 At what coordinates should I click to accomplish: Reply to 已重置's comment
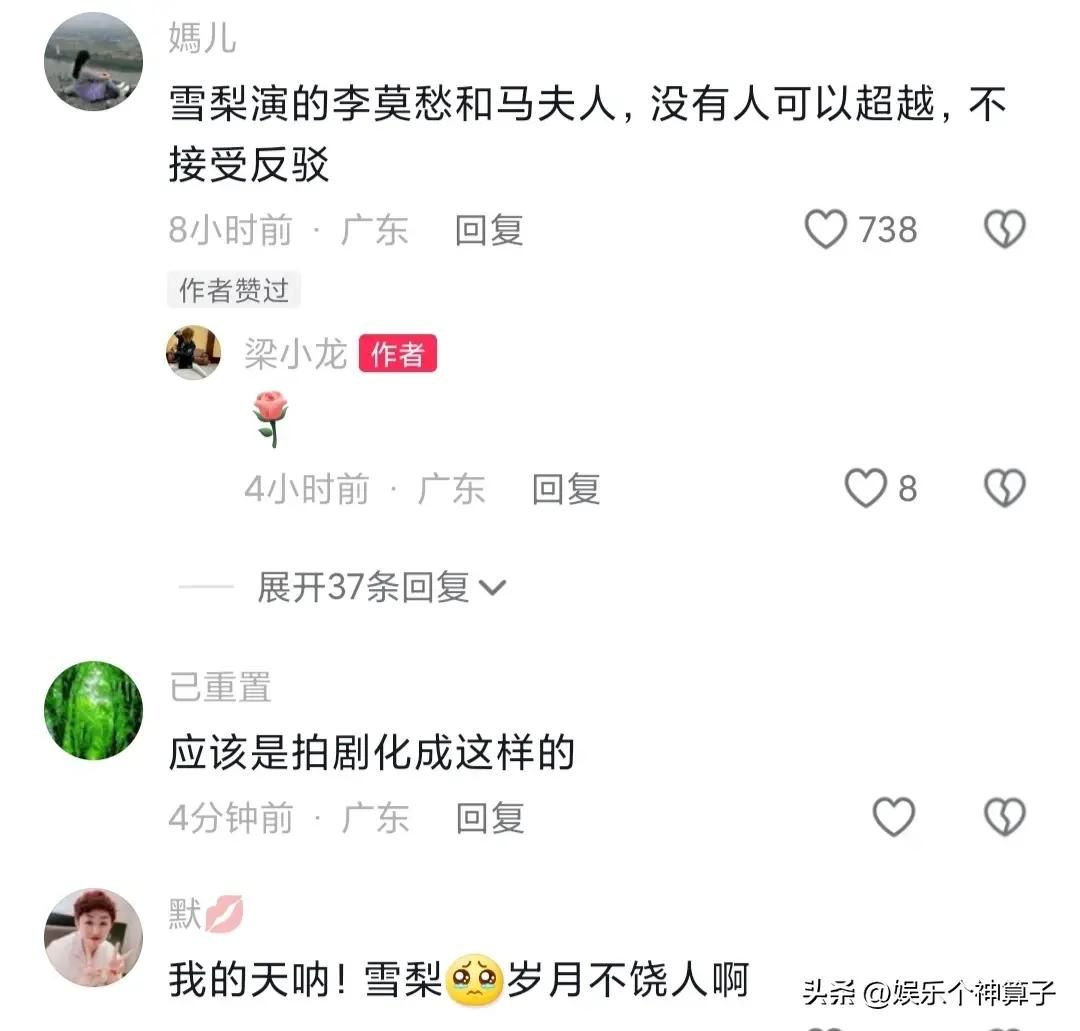coord(489,817)
